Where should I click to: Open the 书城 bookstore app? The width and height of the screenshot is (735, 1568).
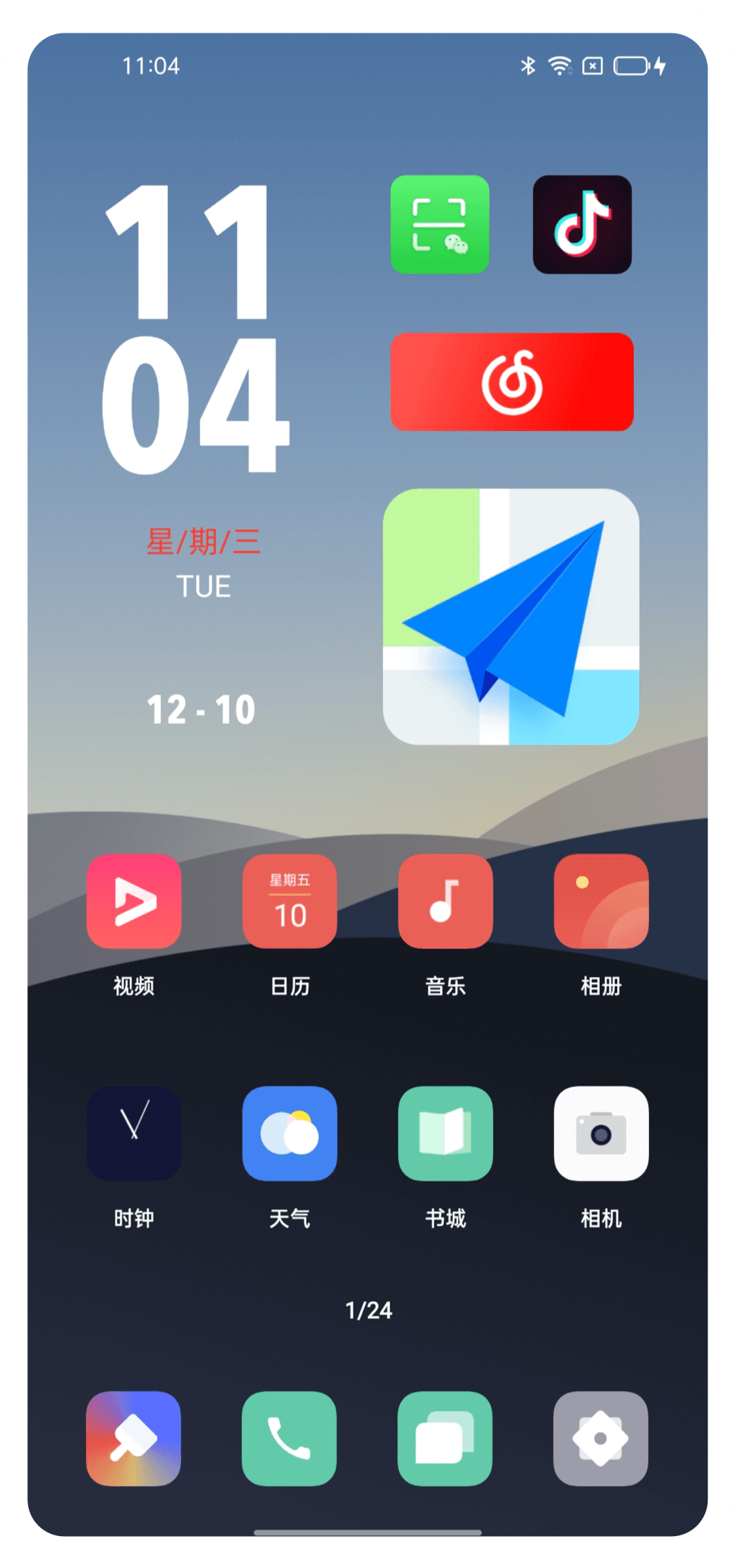coord(445,1133)
